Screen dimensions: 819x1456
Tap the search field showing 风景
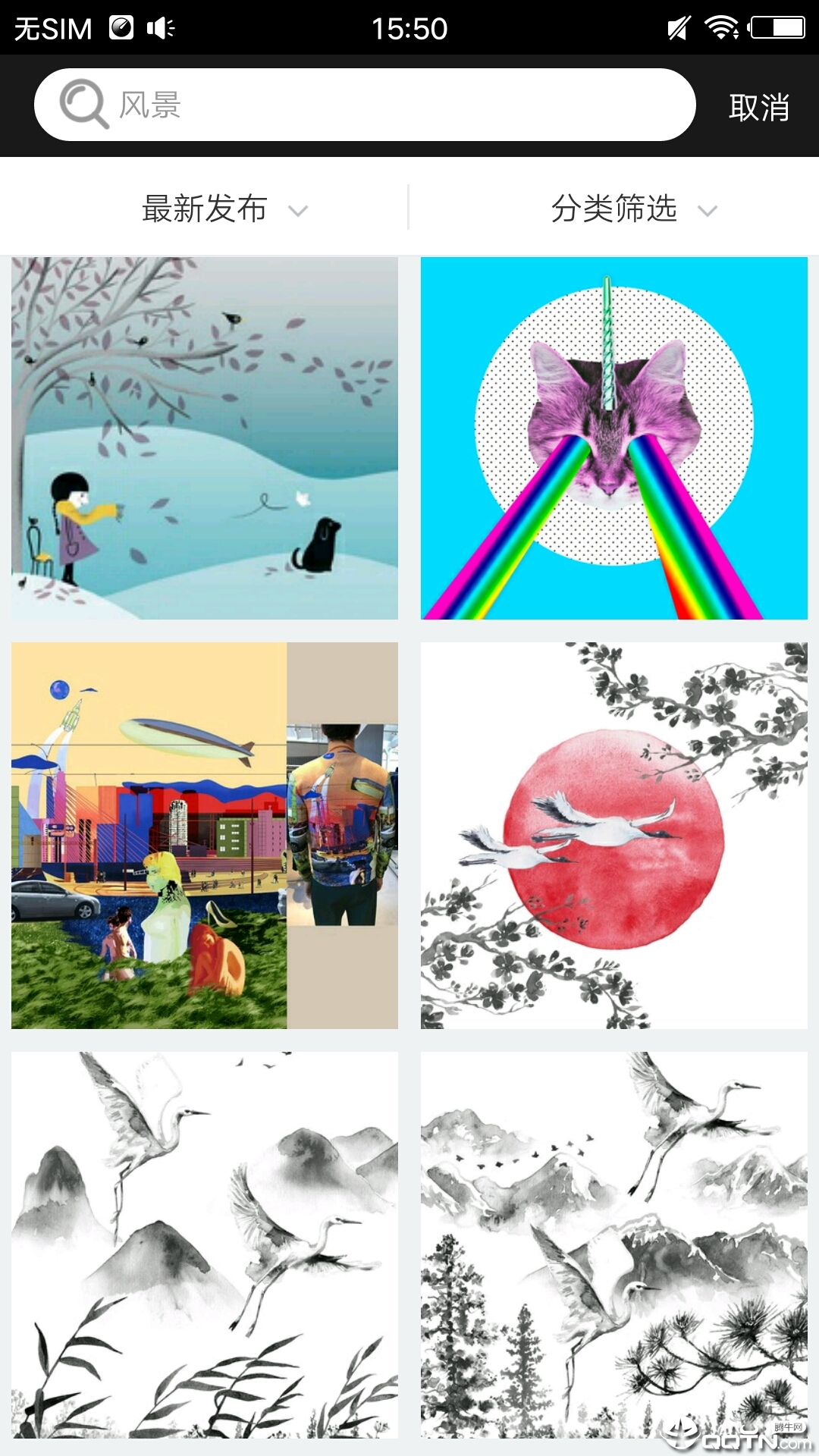coord(364,105)
